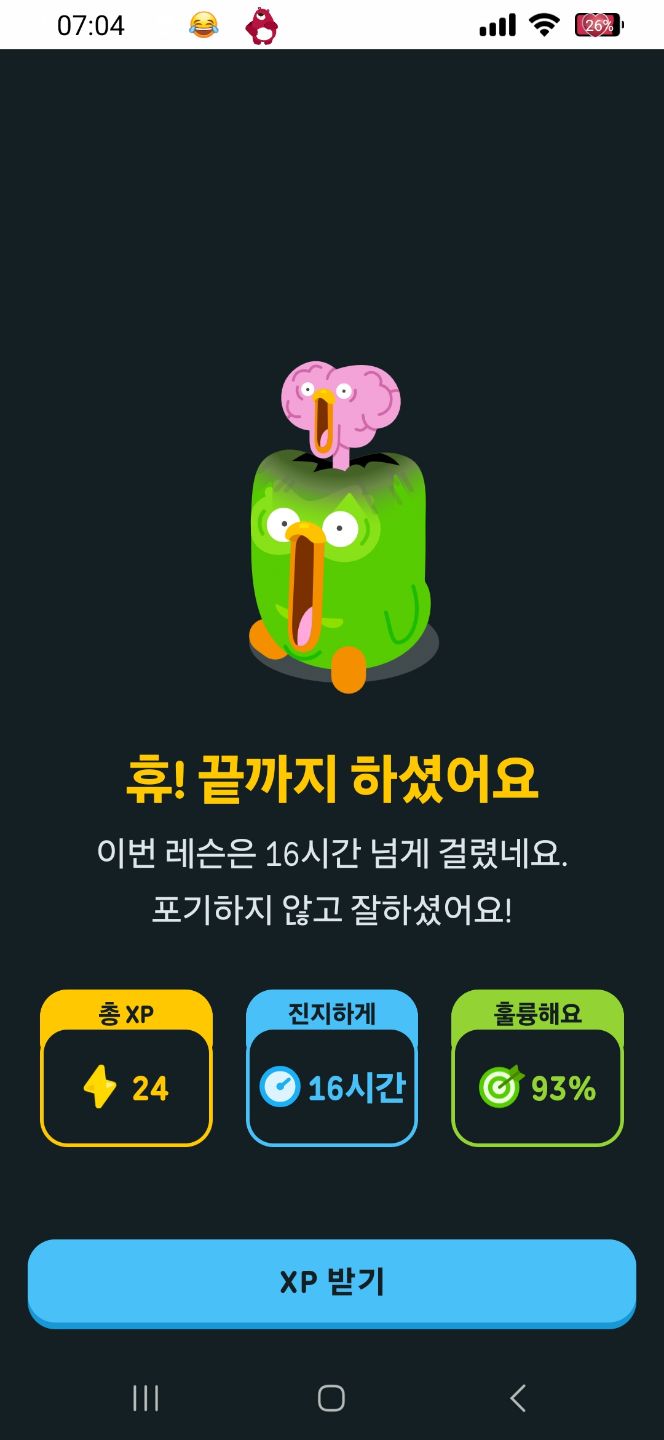Open recent apps from the navigation bar
Screen dimensions: 664x1440
click(146, 1398)
